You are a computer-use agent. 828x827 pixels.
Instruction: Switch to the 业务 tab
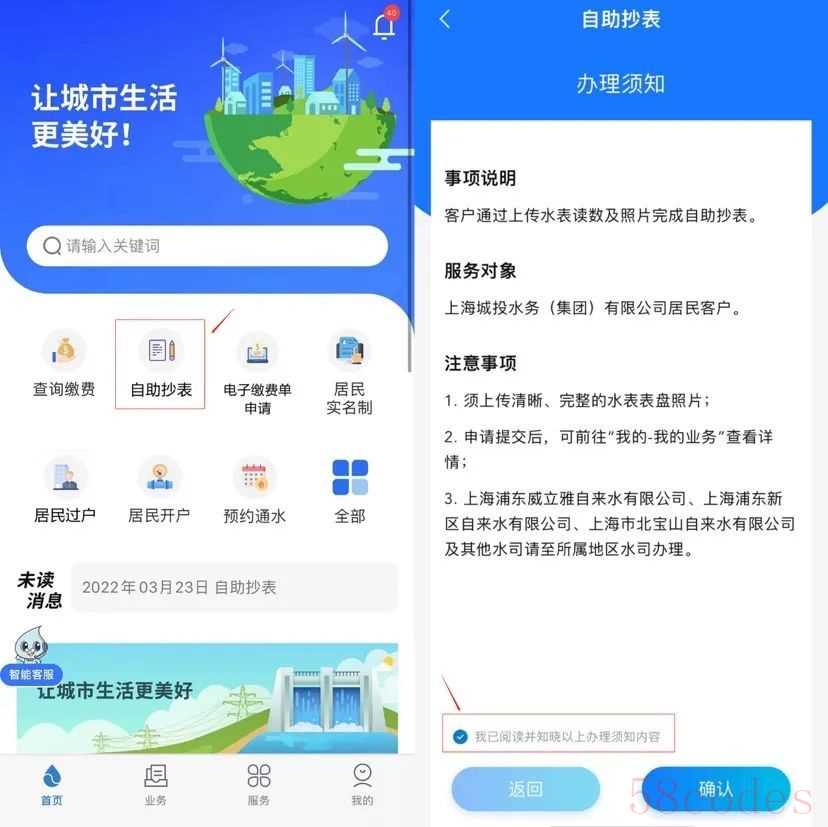pyautogui.click(x=155, y=785)
